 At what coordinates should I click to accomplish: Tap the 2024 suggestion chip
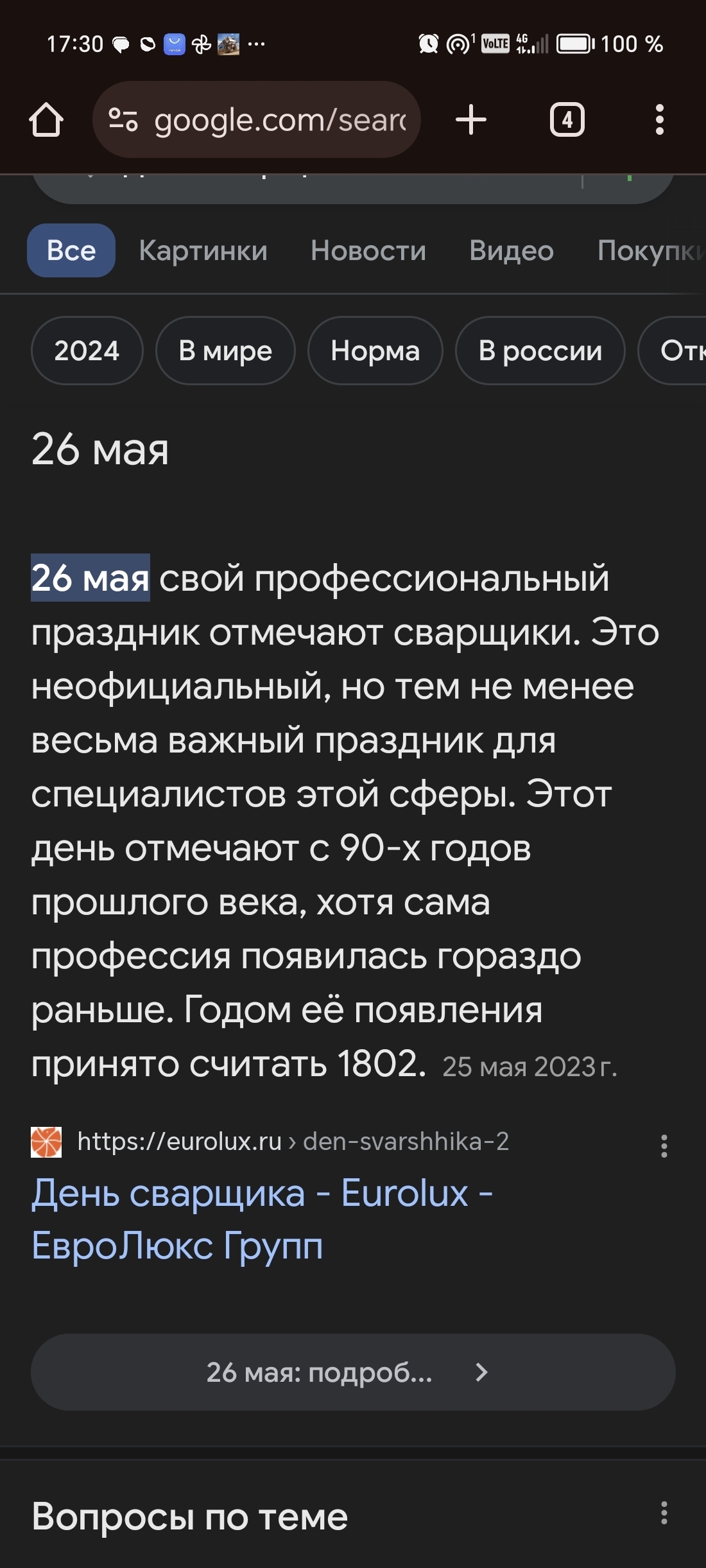pyautogui.click(x=87, y=351)
